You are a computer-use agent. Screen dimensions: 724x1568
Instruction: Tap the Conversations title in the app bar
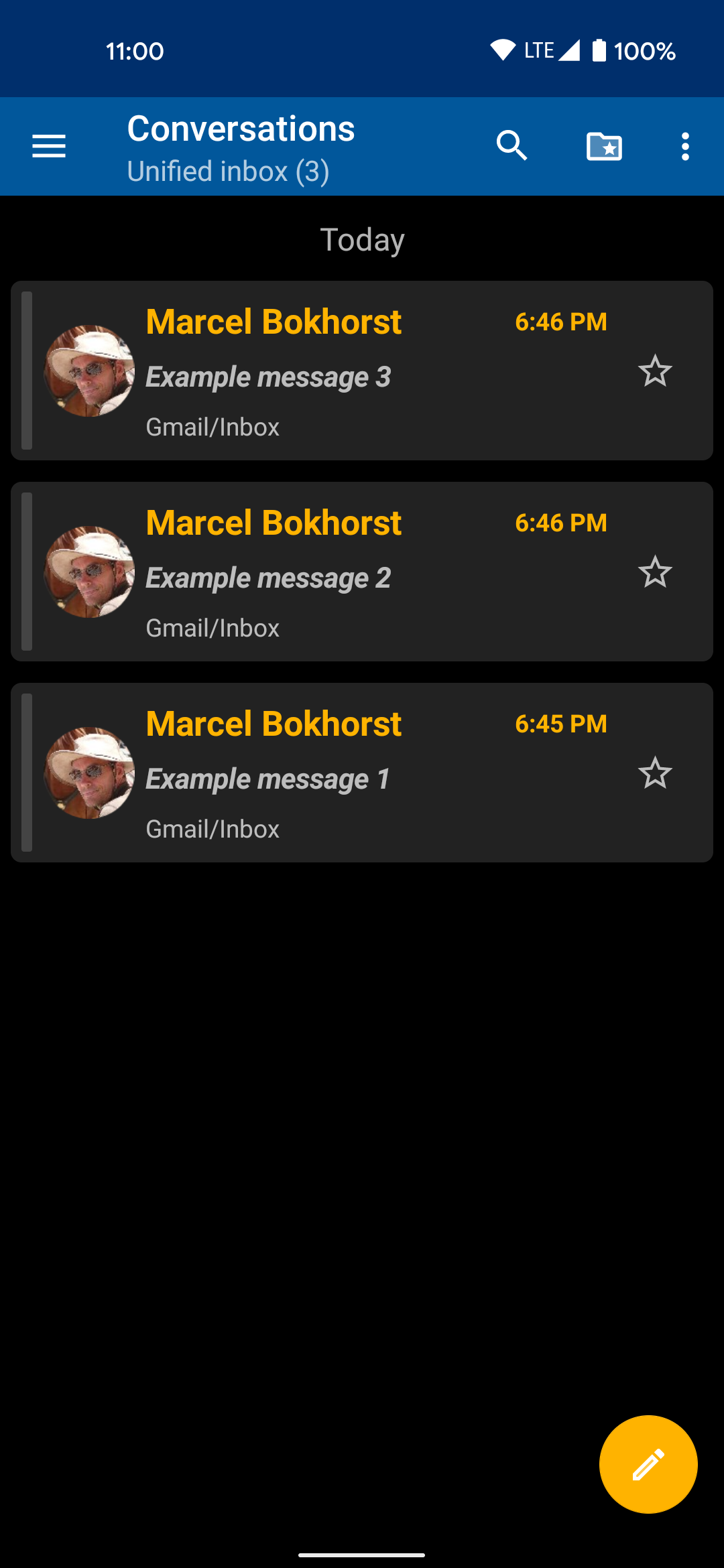coord(241,129)
